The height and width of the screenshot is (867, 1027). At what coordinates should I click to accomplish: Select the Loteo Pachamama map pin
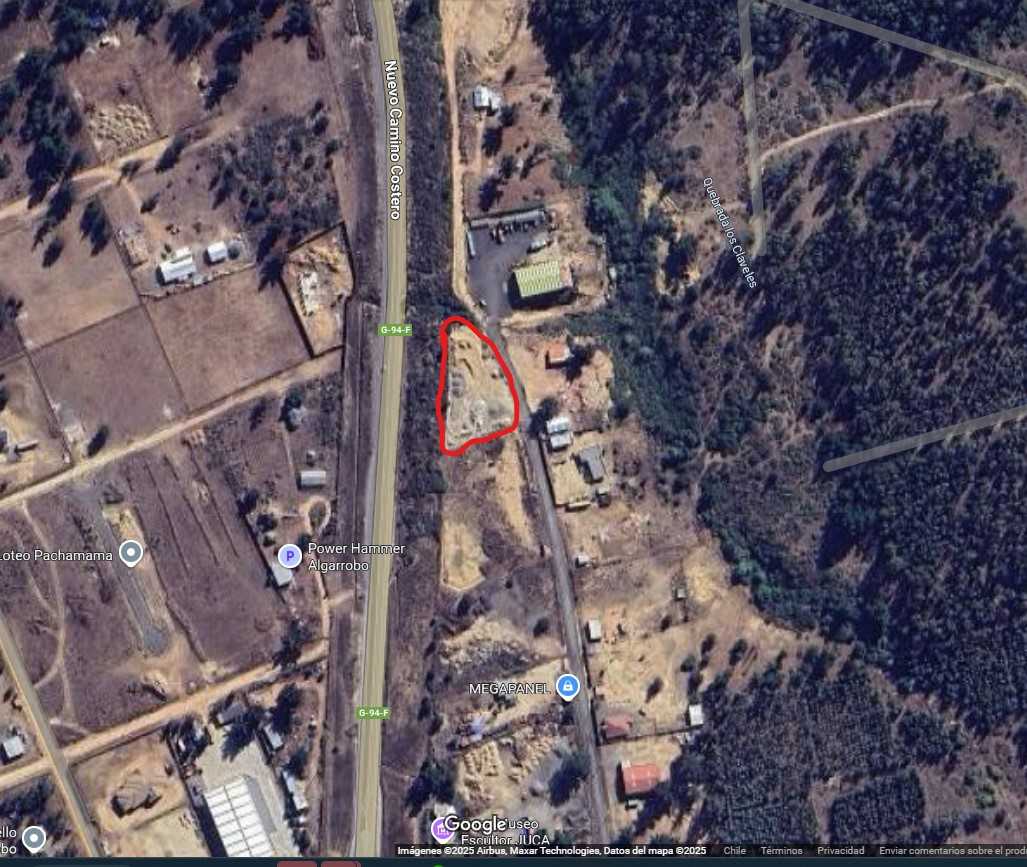(131, 552)
